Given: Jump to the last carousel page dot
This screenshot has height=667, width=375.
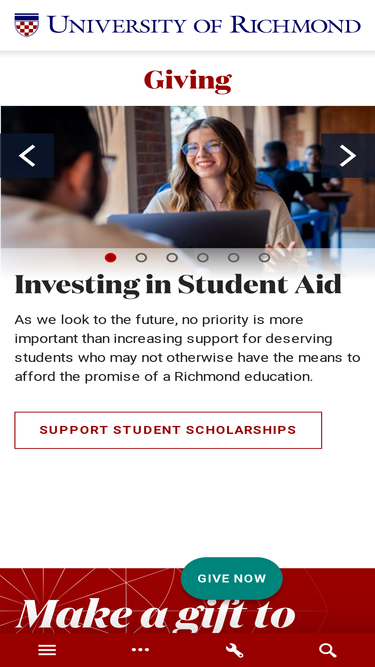Looking at the screenshot, I should tap(264, 257).
